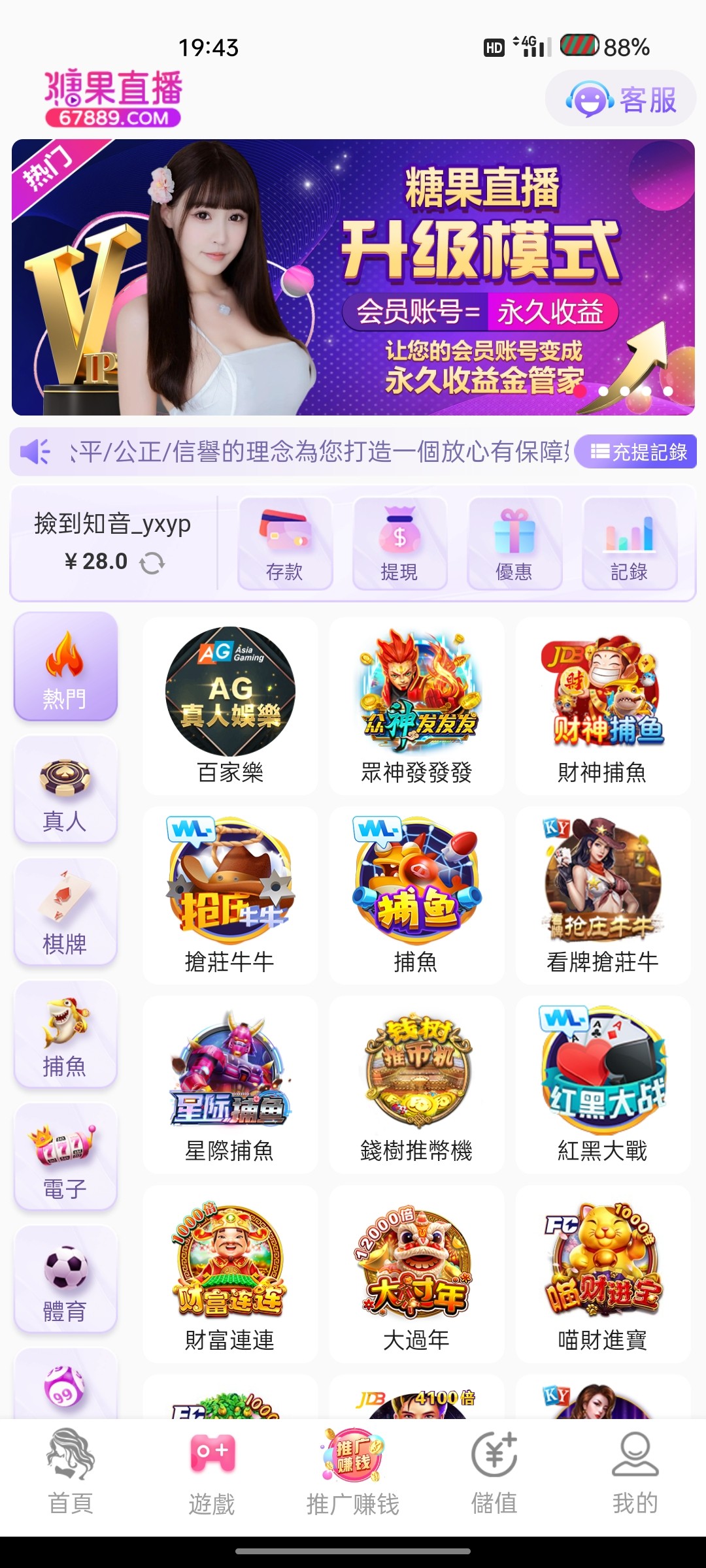Viewport: 706px width, 1568px height.
Task: Tap the 存款 deposit button
Action: click(x=284, y=544)
